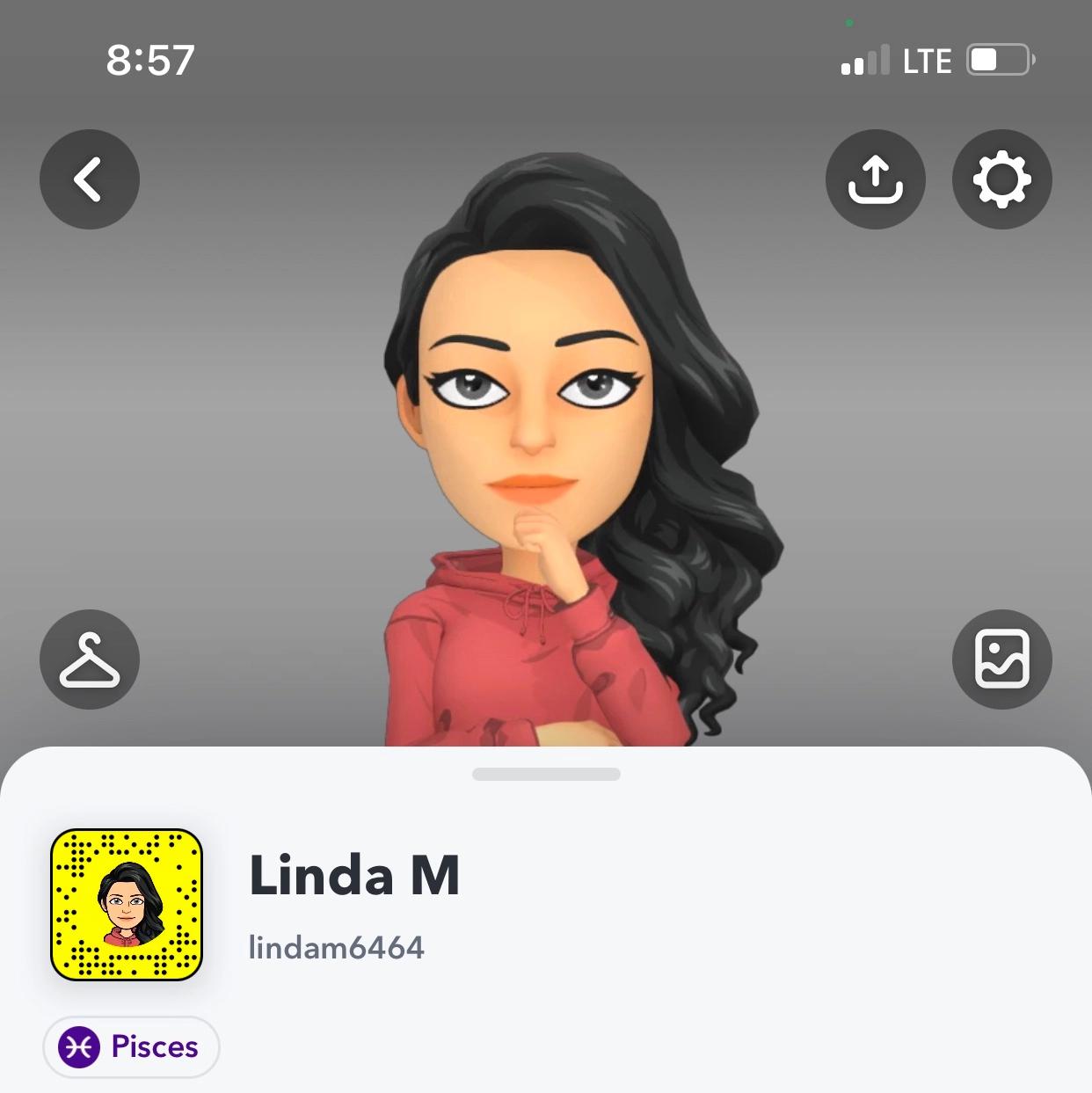Share this profile via the upload icon
The image size is (1092, 1093).
coord(875,179)
